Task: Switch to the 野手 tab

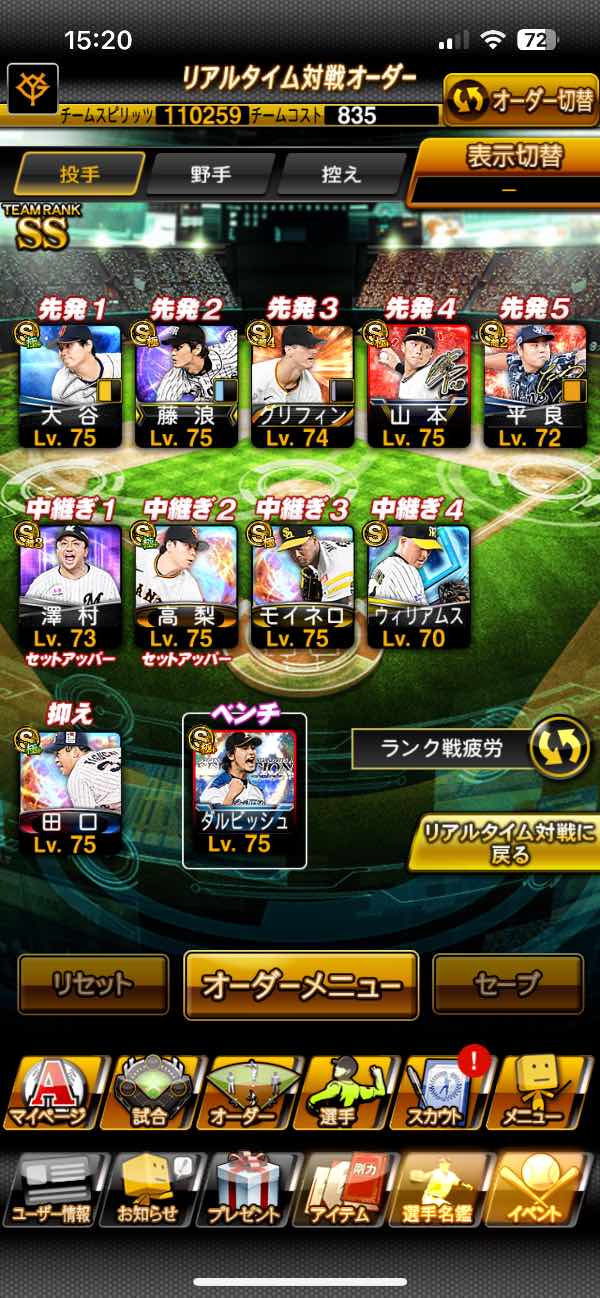Action: pos(211,174)
